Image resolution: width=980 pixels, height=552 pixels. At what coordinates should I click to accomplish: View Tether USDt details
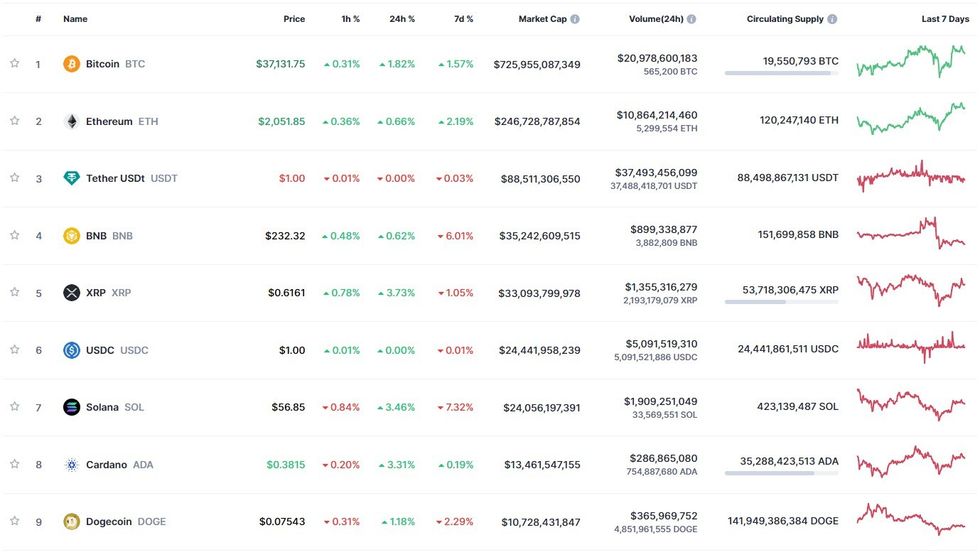[116, 179]
